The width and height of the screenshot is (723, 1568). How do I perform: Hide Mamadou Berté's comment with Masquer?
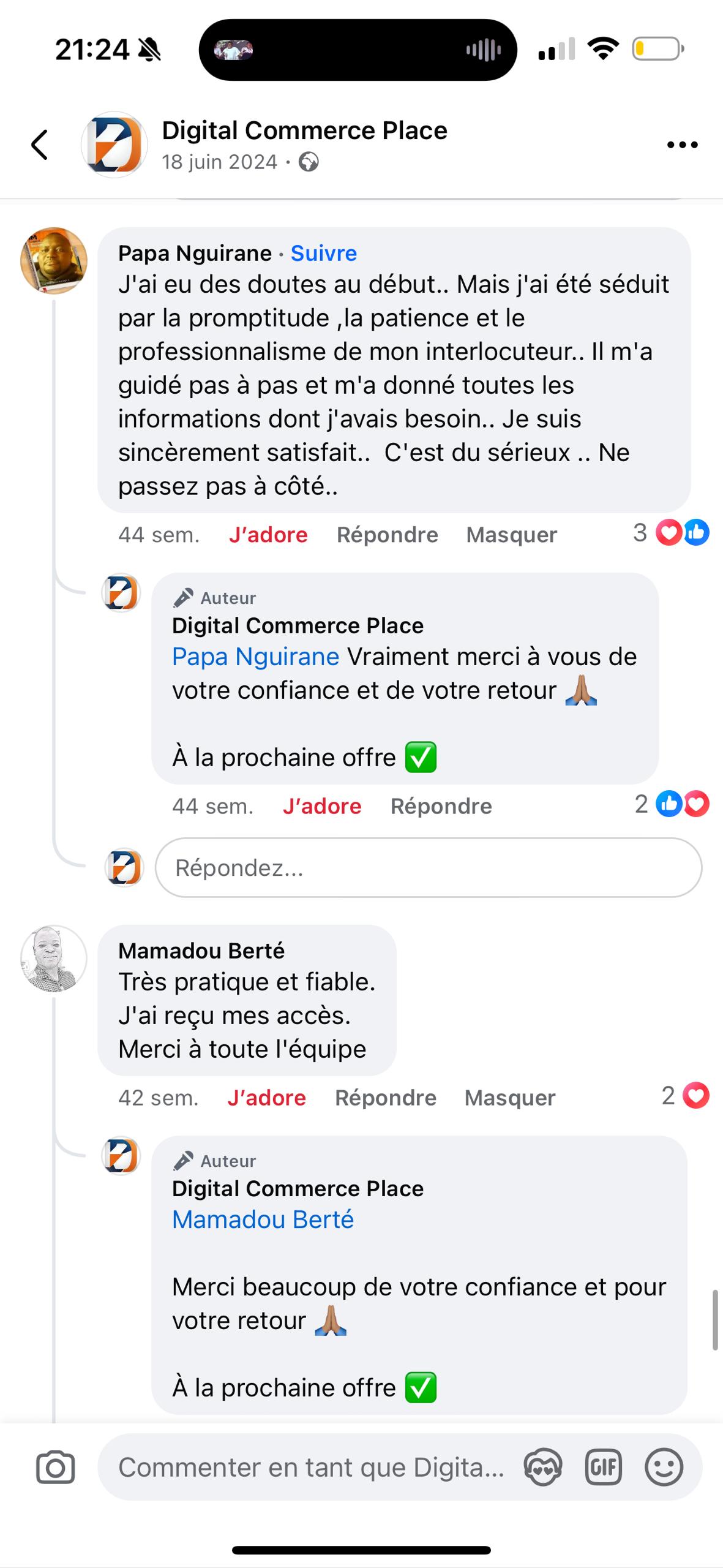[509, 1098]
